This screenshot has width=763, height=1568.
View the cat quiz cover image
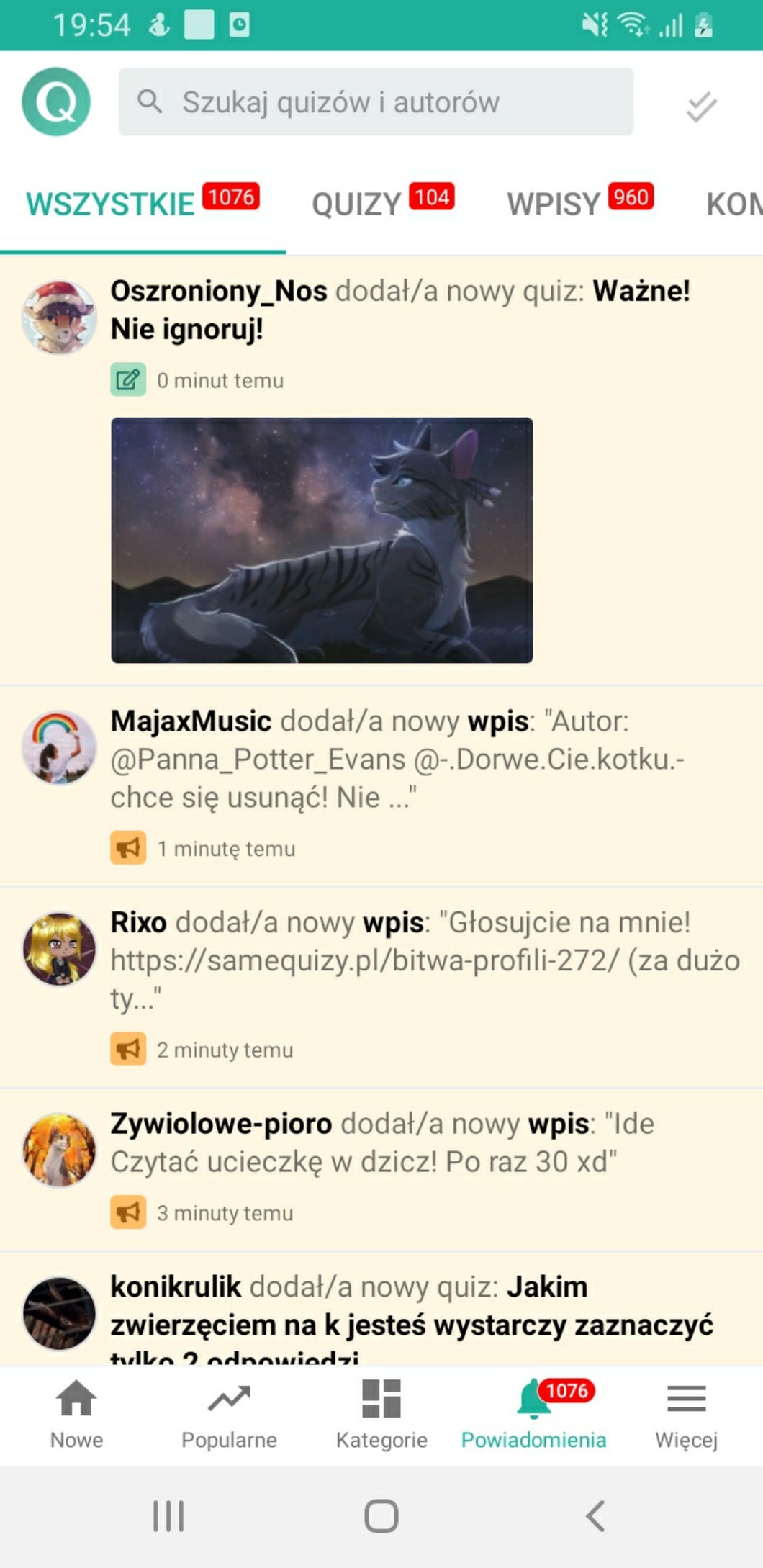(x=322, y=540)
